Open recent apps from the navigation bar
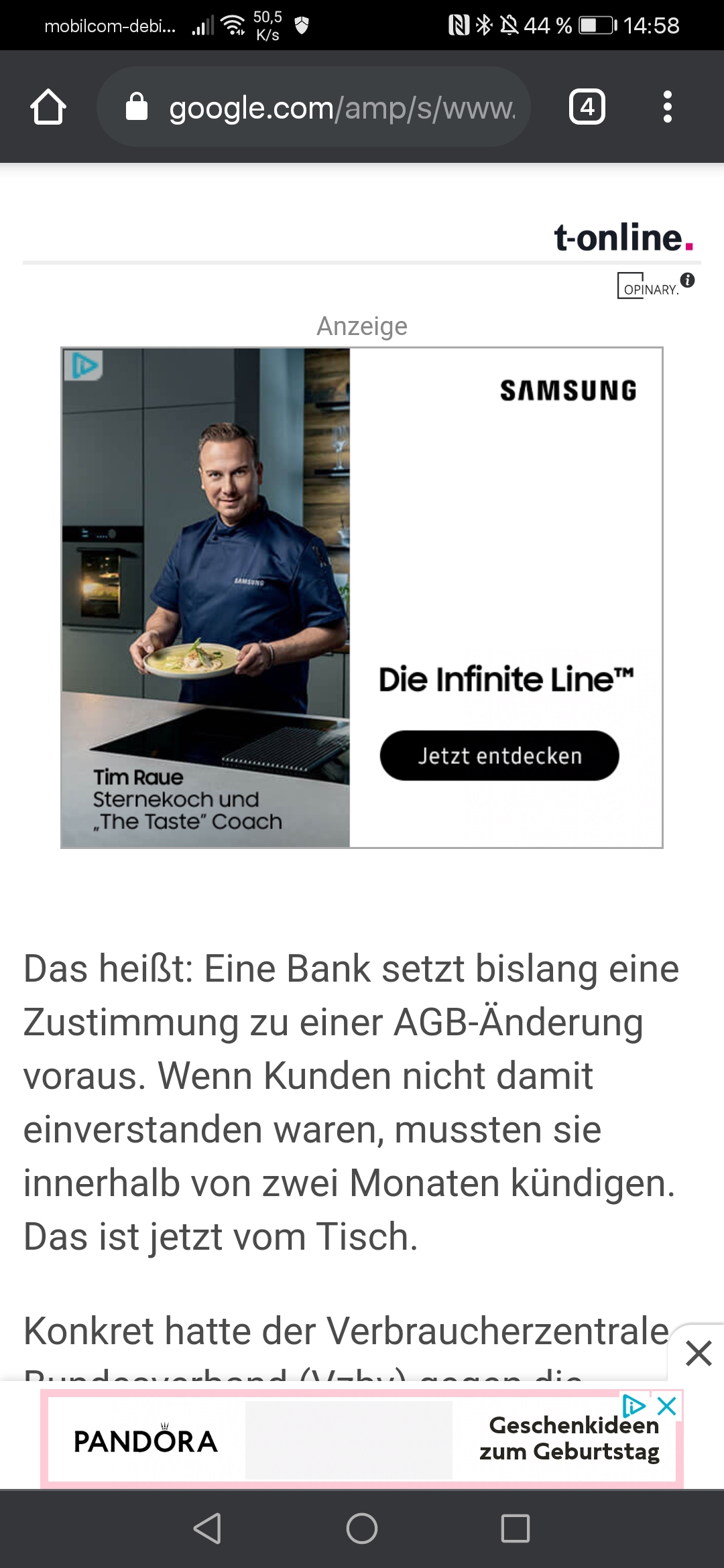Screen dimensions: 724x1568 click(516, 1528)
